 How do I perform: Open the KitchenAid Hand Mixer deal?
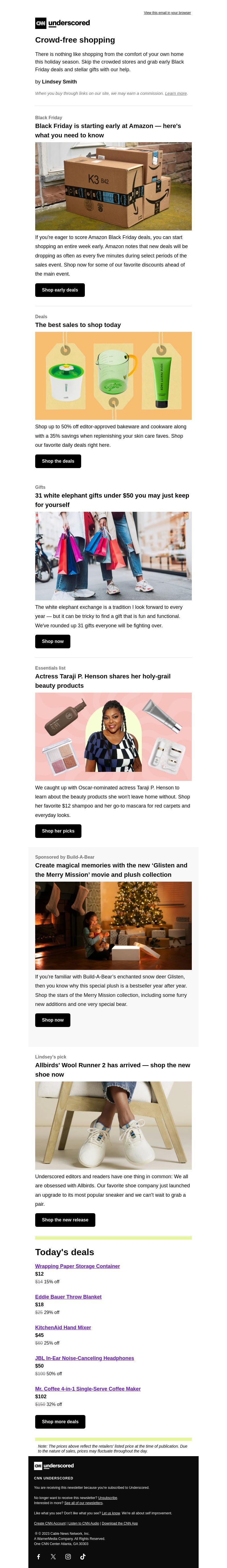click(x=63, y=1328)
